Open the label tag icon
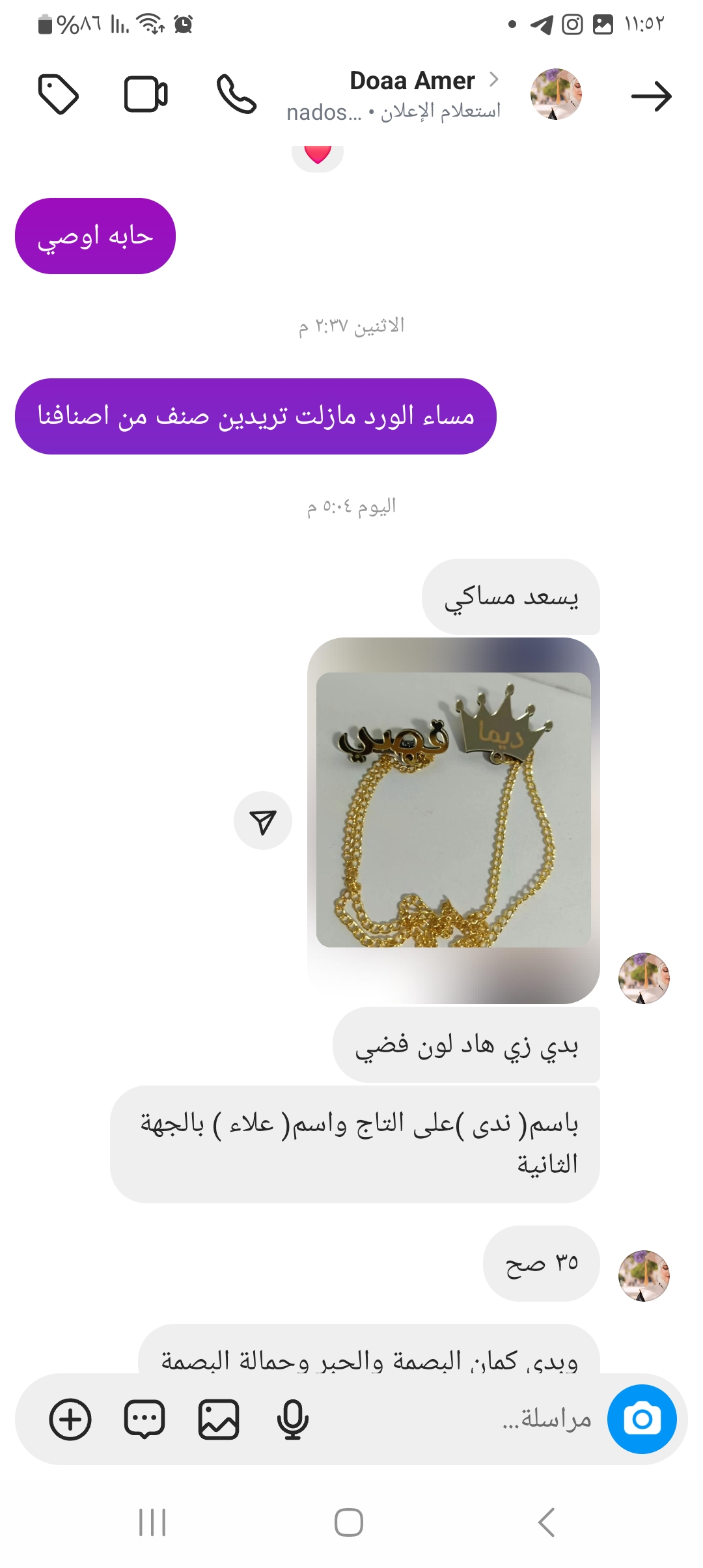The width and height of the screenshot is (703, 1568). coord(59,95)
